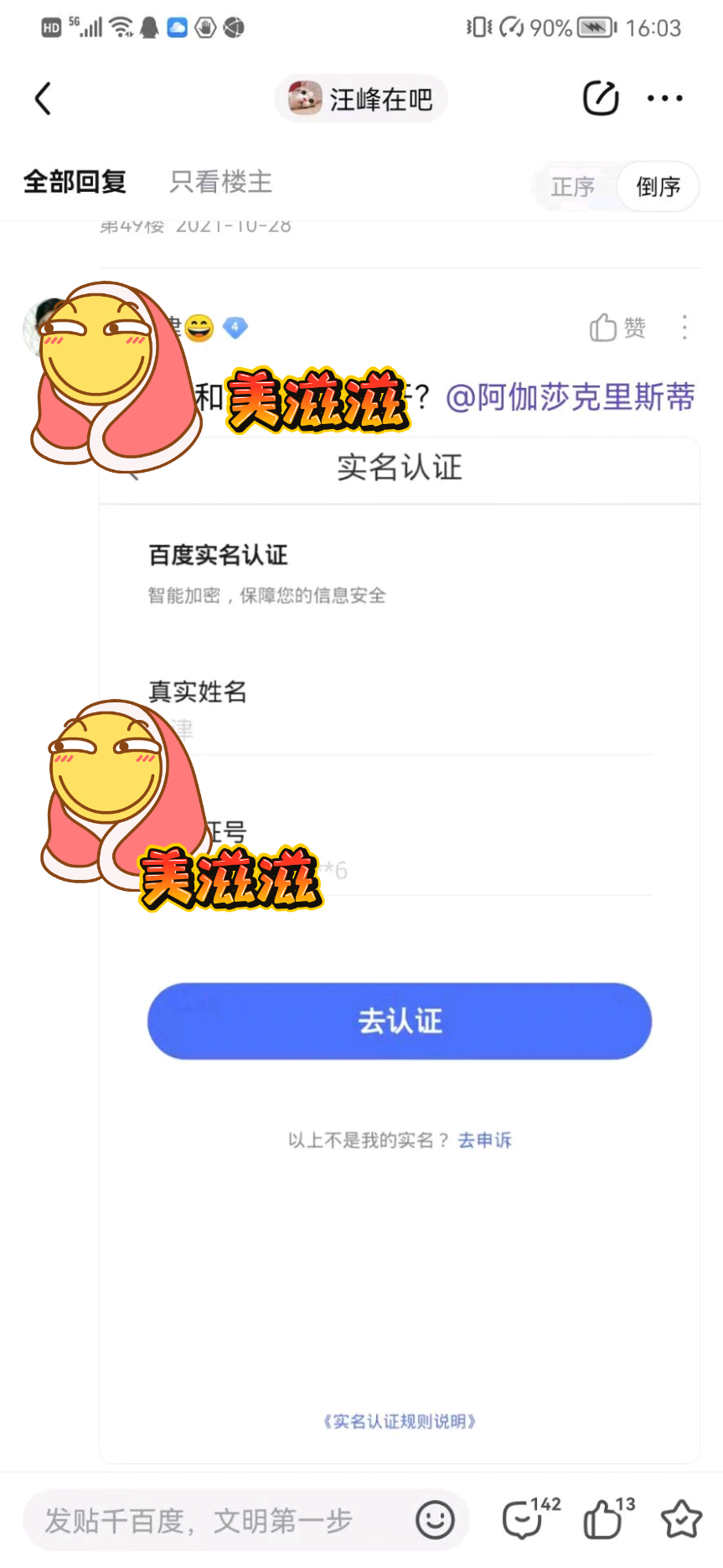Tap the edit/compose icon in header
This screenshot has height=1568, width=723.
pos(600,99)
